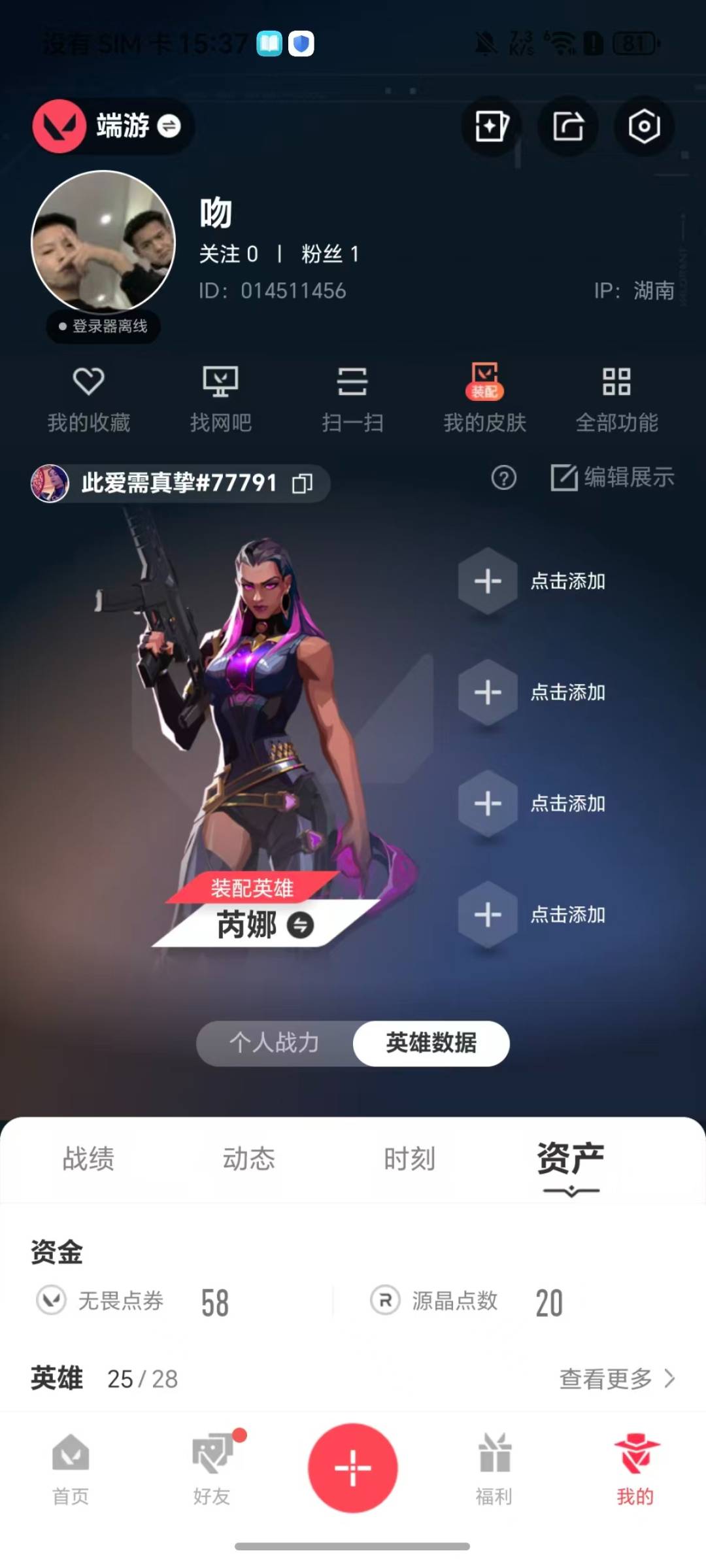Open the camera capture icon at top right
706x1568 pixels.
click(x=644, y=127)
